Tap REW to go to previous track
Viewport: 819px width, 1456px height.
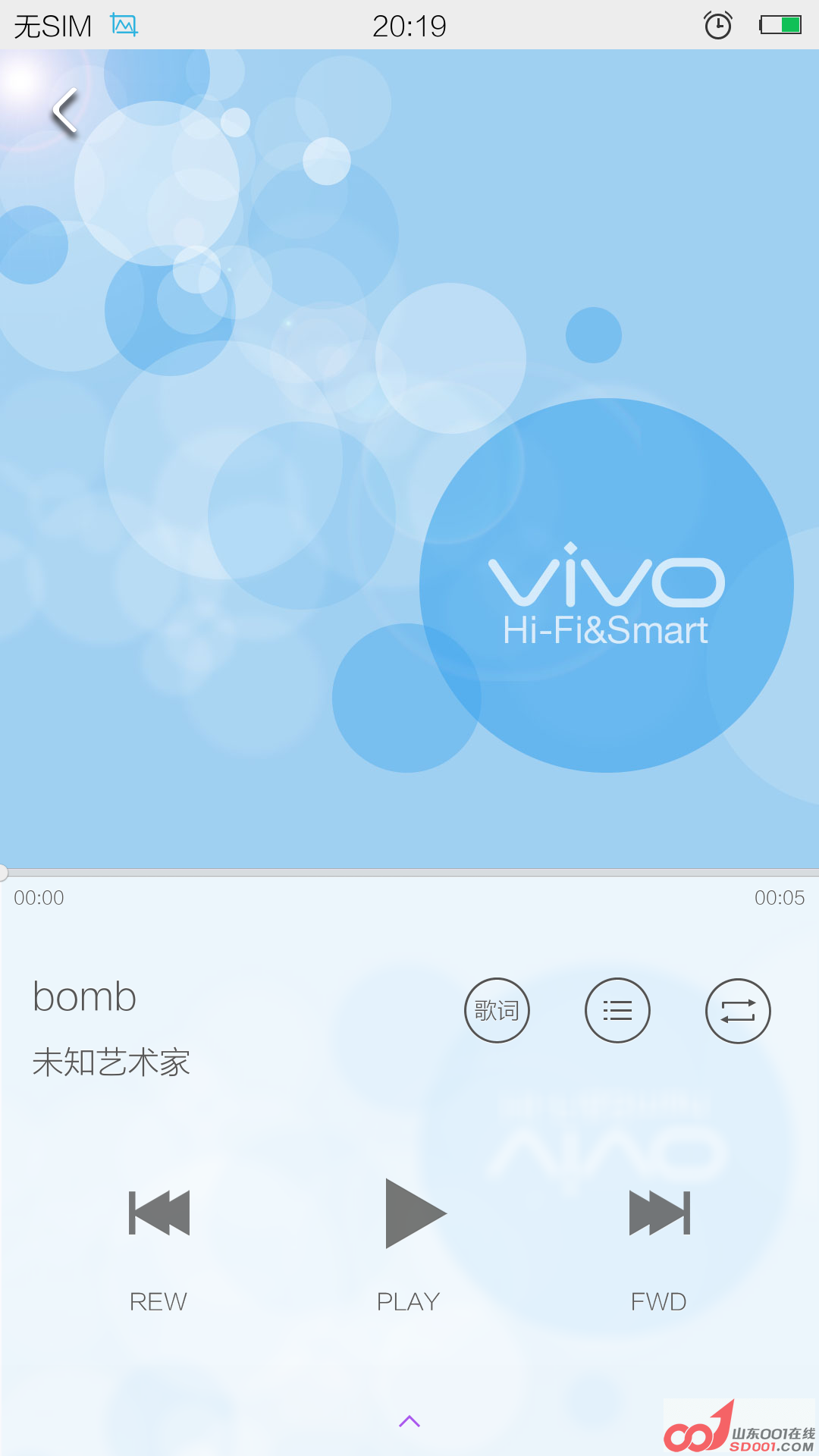tap(158, 1213)
